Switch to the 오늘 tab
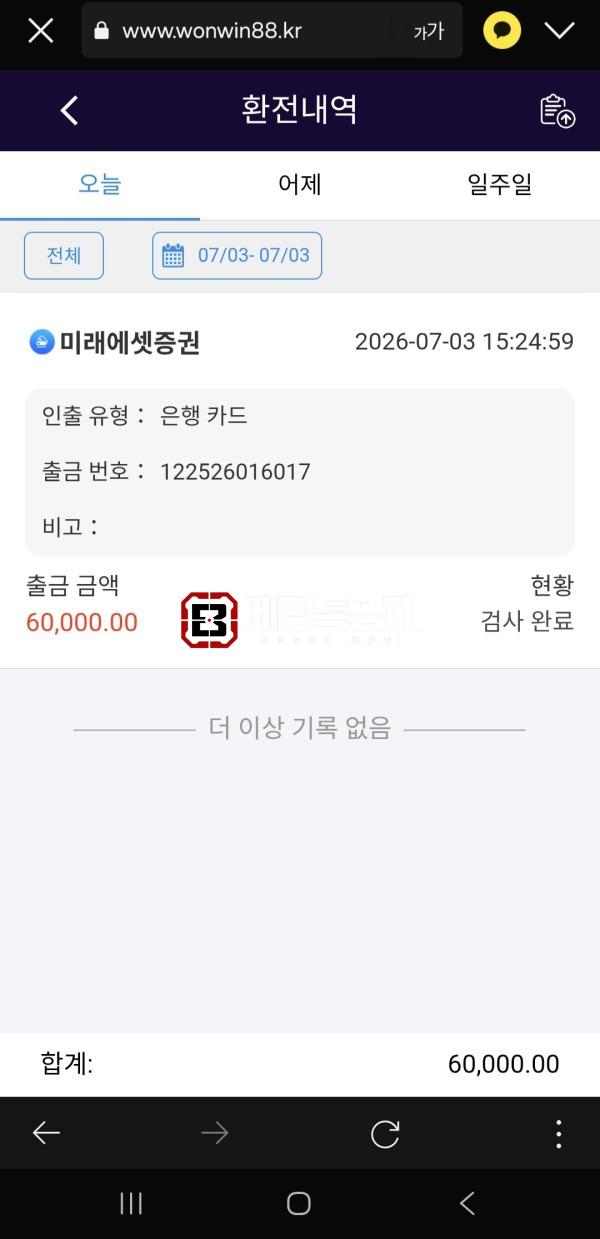This screenshot has height=1239, width=600. click(x=100, y=185)
